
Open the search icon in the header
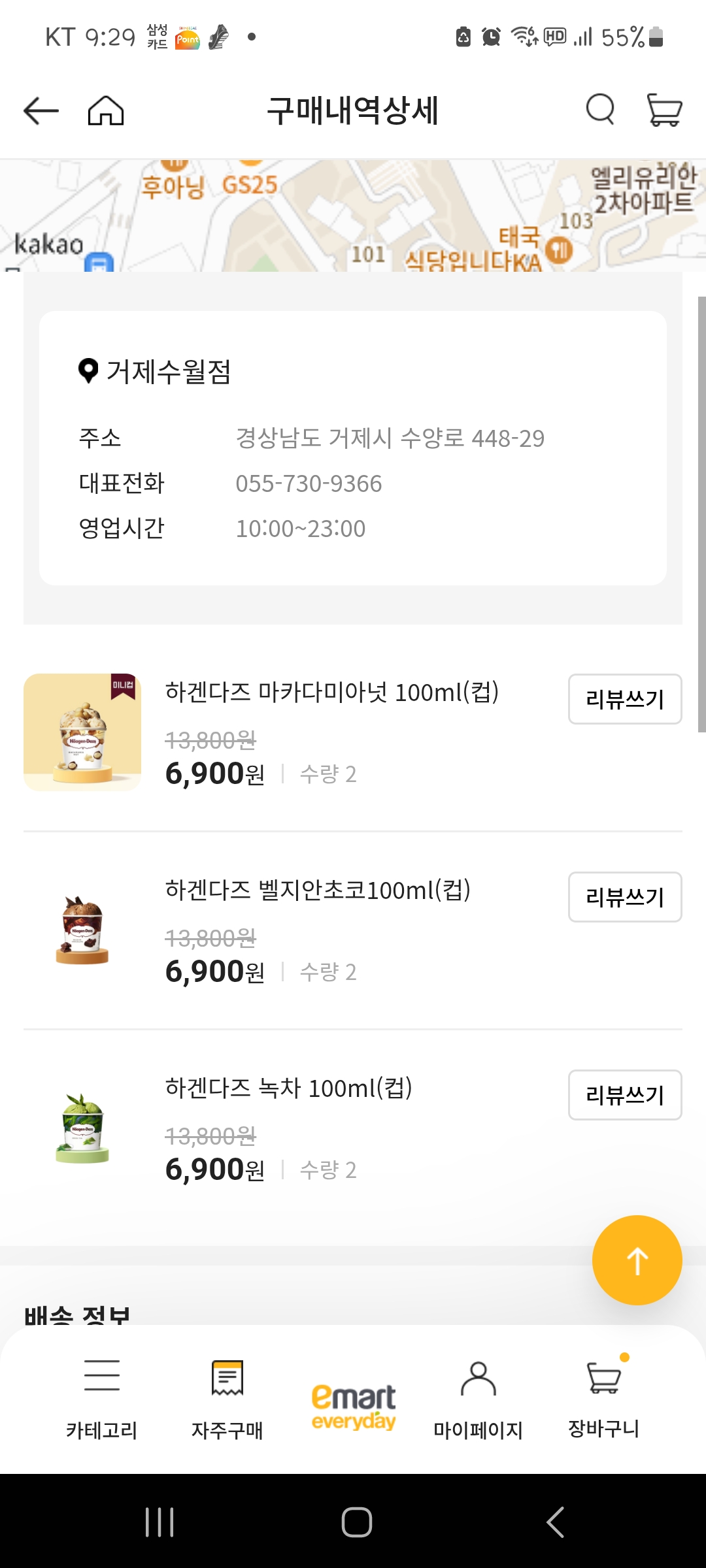pyautogui.click(x=599, y=110)
